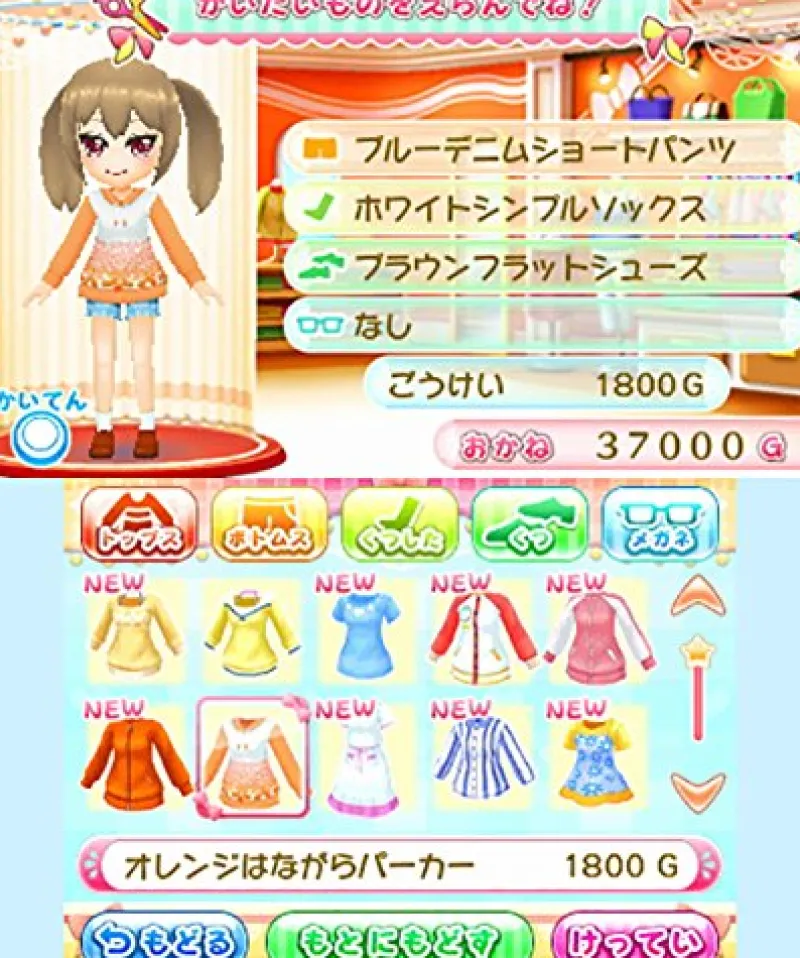Viewport: 800px width, 958px height.
Task: Select the orange hoodie item
Action: [x=136, y=762]
